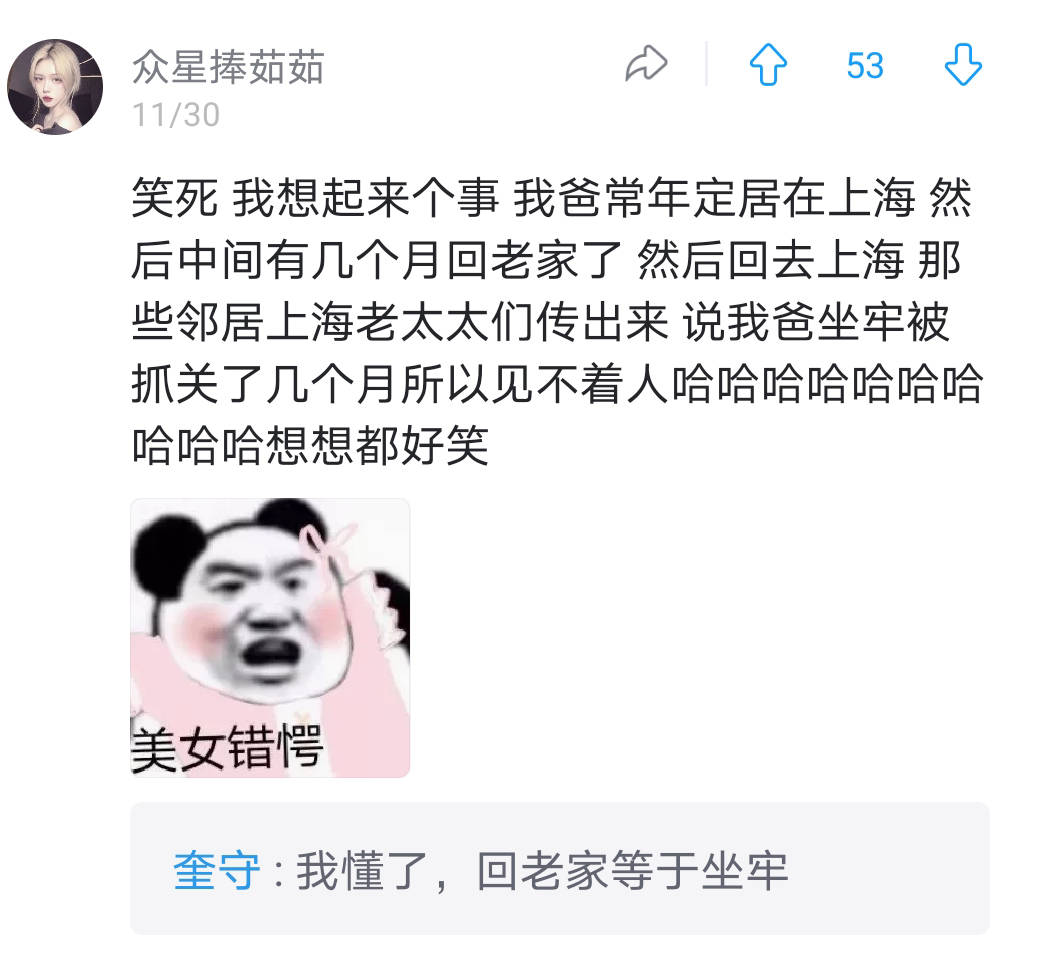Open 奎守's user profile link

coord(216,870)
